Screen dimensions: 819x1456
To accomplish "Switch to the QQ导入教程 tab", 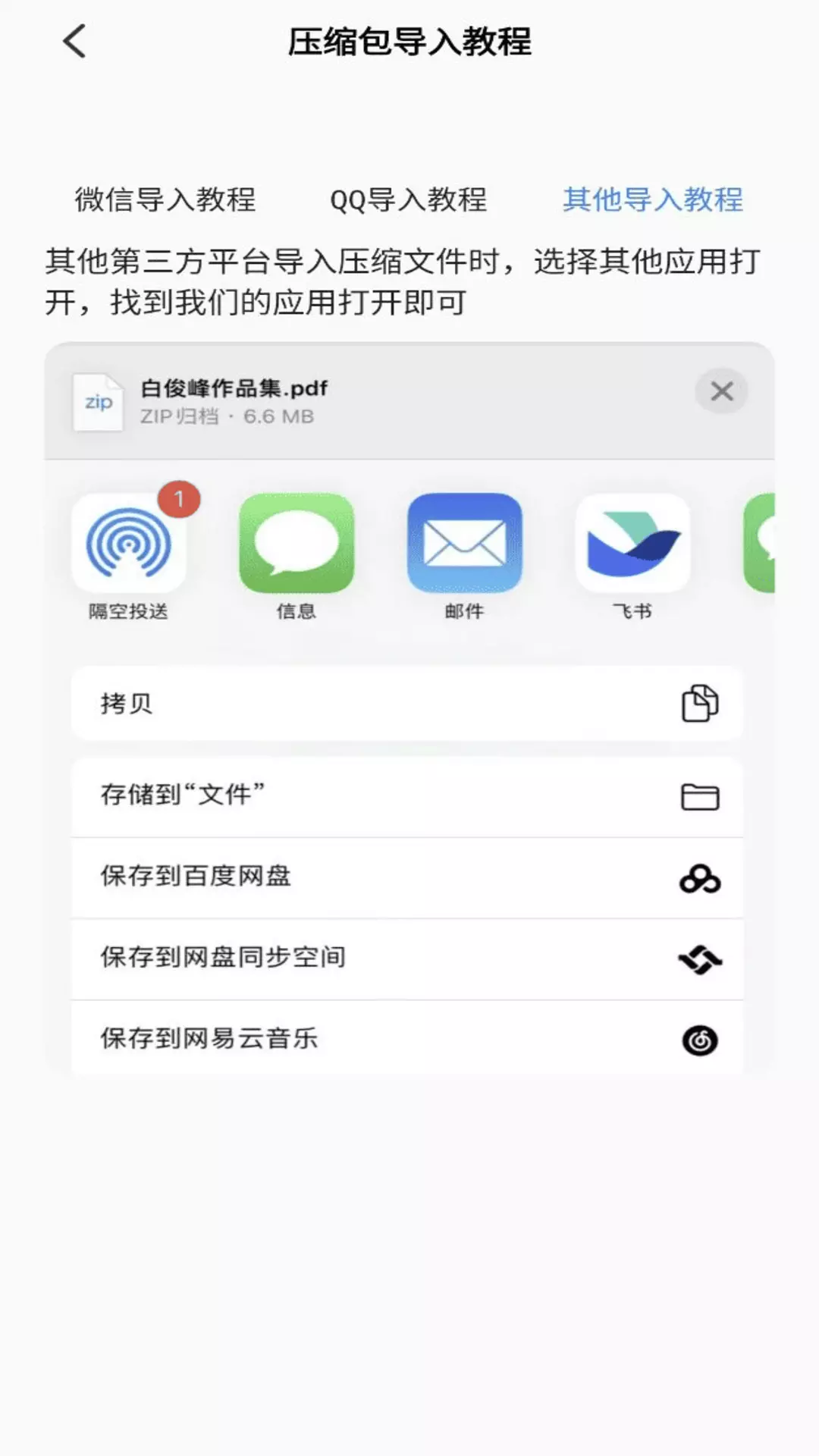I will click(408, 199).
